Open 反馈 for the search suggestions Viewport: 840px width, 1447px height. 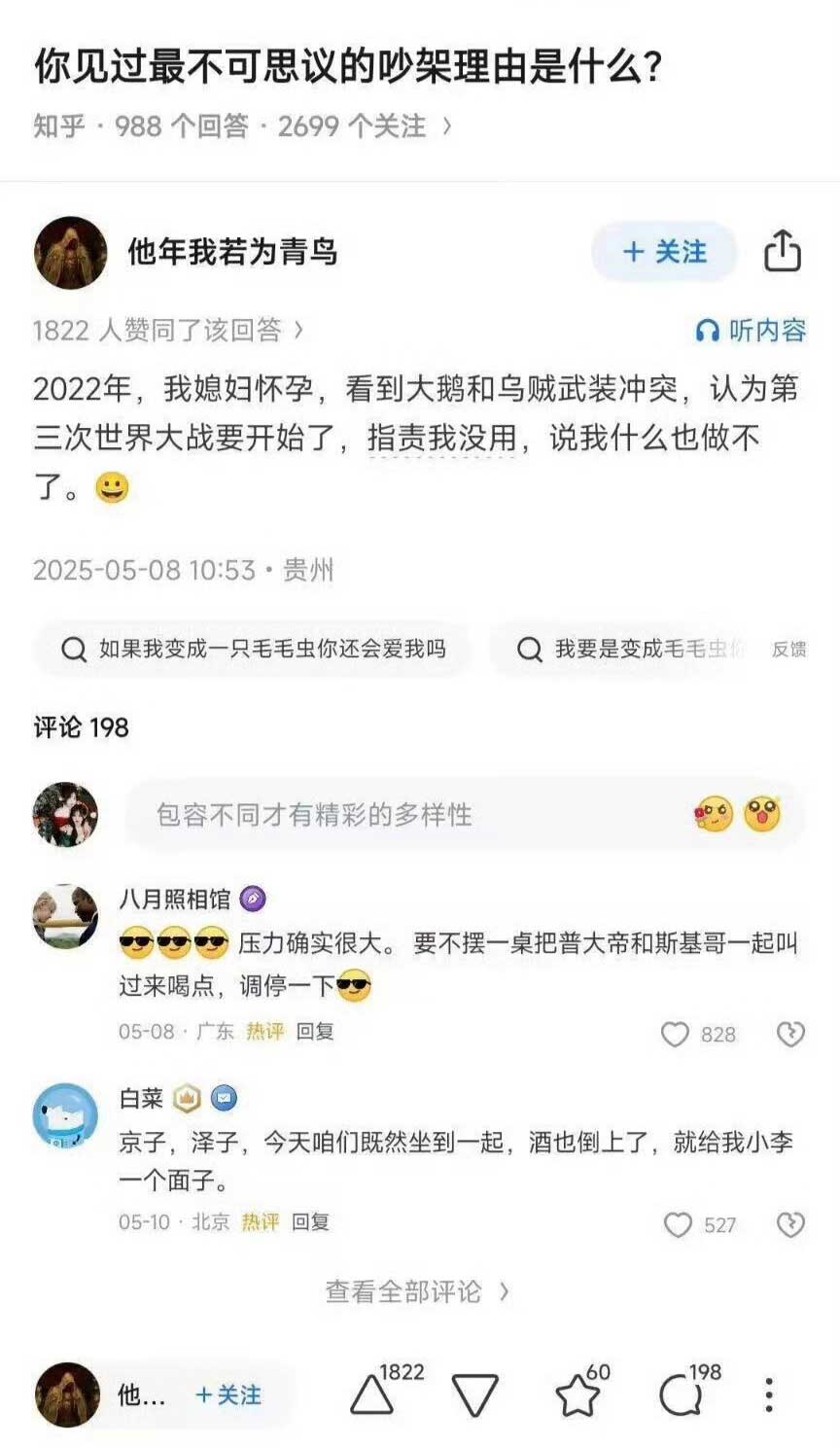(x=788, y=650)
